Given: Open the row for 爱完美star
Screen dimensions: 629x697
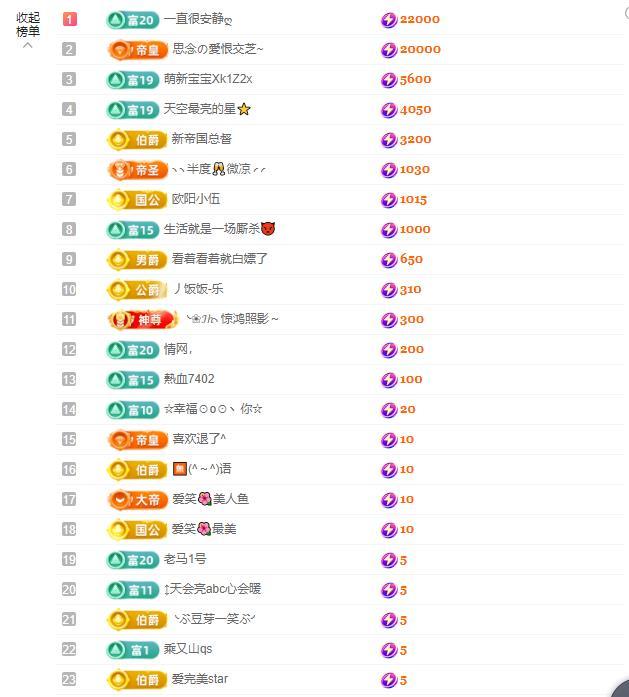Looking at the screenshot, I should pos(200,679).
